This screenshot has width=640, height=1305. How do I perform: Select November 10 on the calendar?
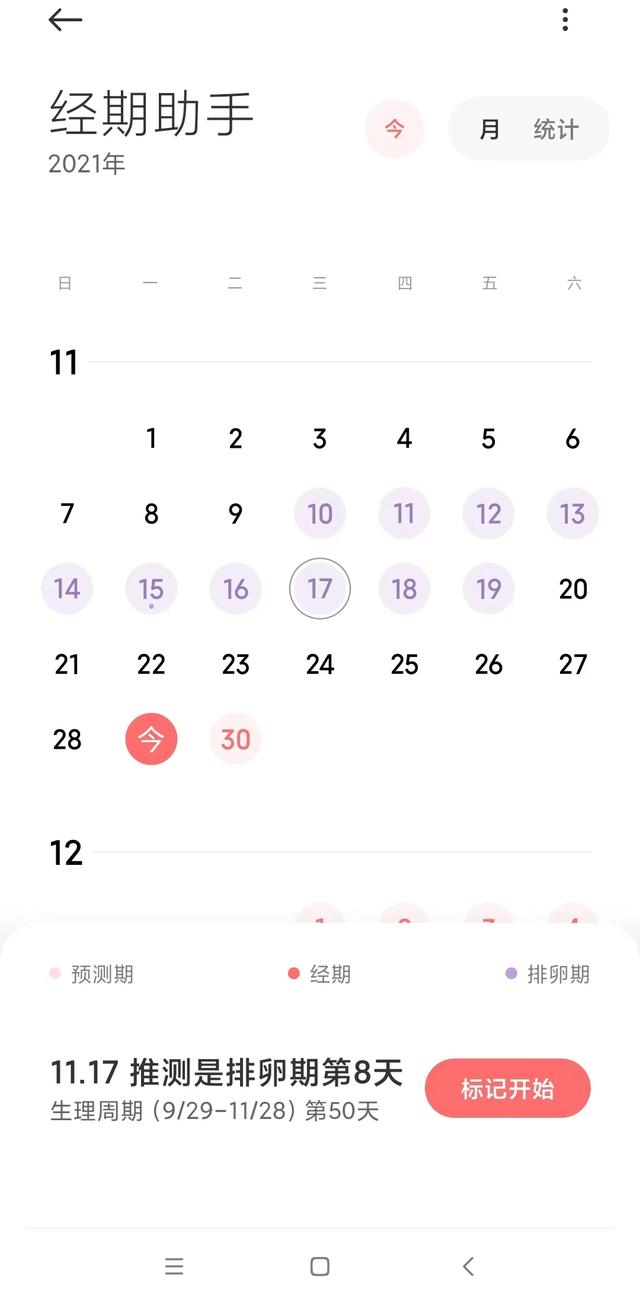coord(320,514)
